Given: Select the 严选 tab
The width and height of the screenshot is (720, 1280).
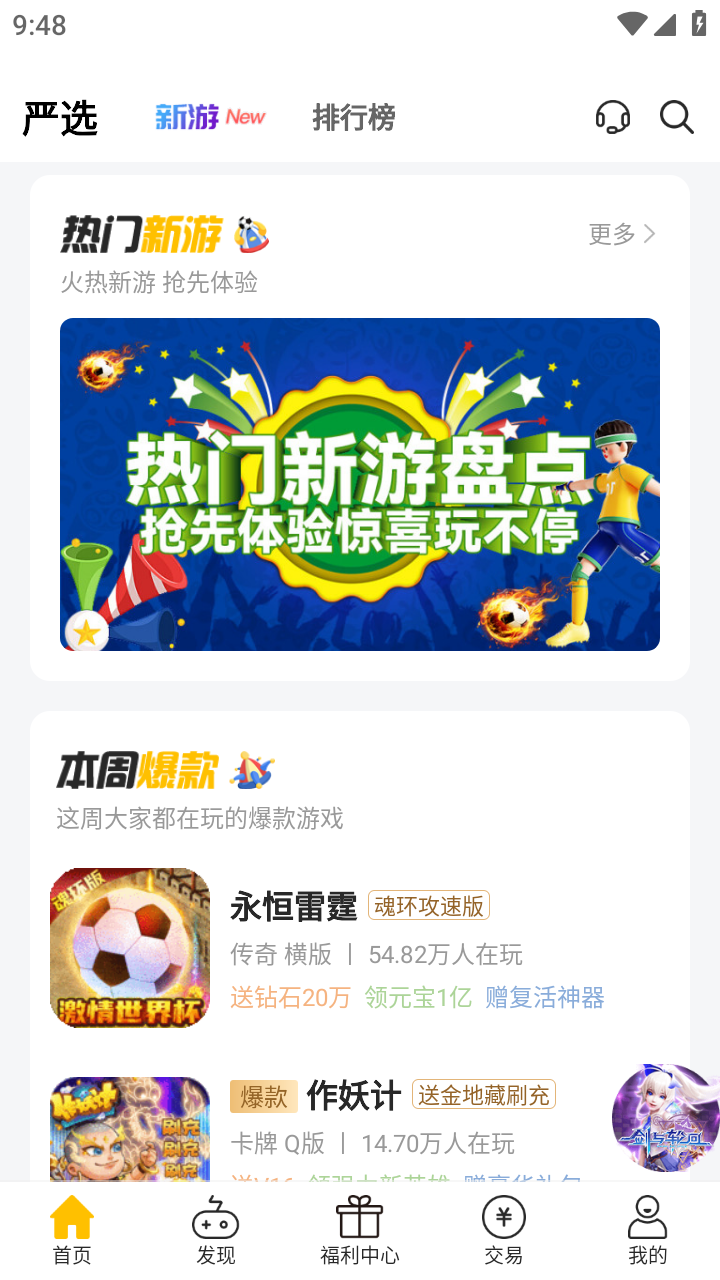Looking at the screenshot, I should tap(60, 118).
